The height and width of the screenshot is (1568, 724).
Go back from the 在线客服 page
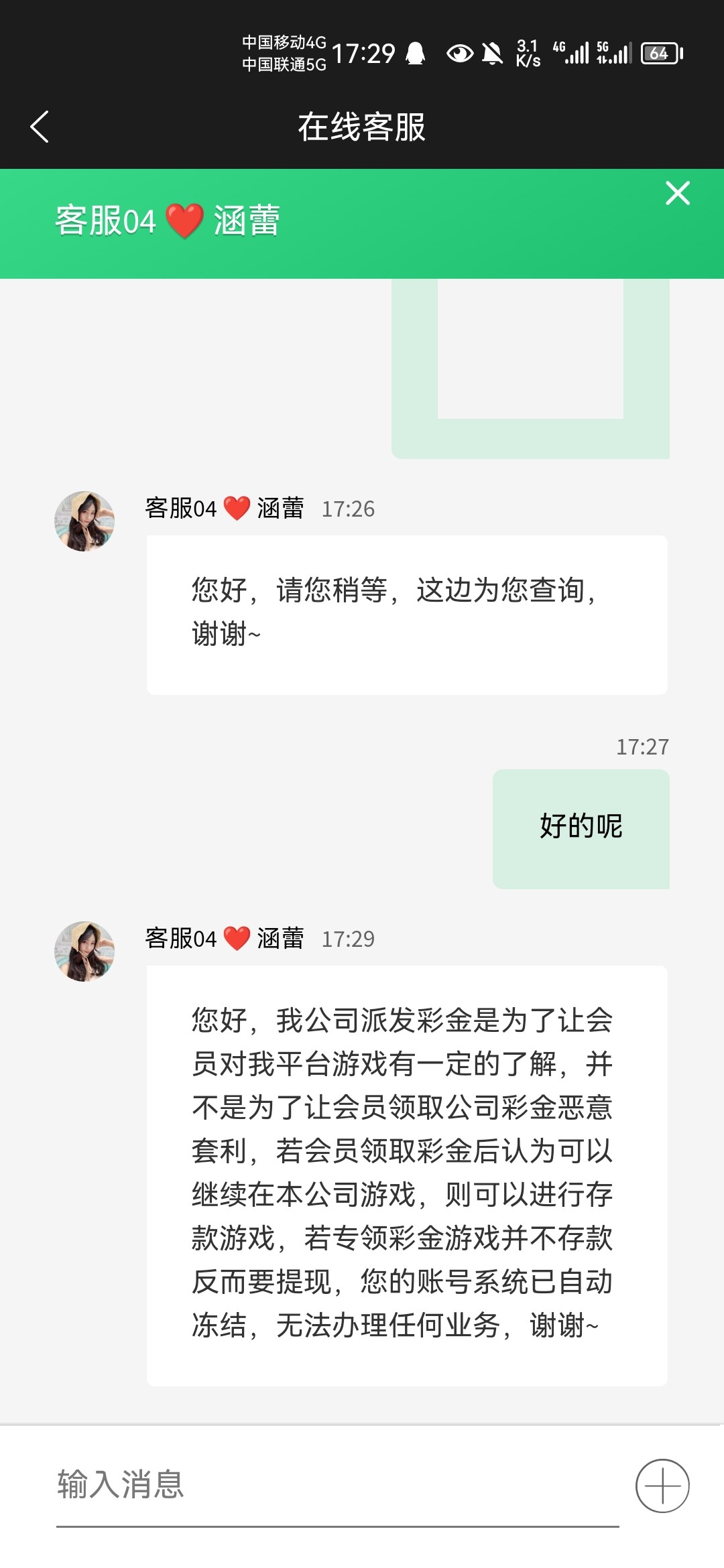coord(40,127)
